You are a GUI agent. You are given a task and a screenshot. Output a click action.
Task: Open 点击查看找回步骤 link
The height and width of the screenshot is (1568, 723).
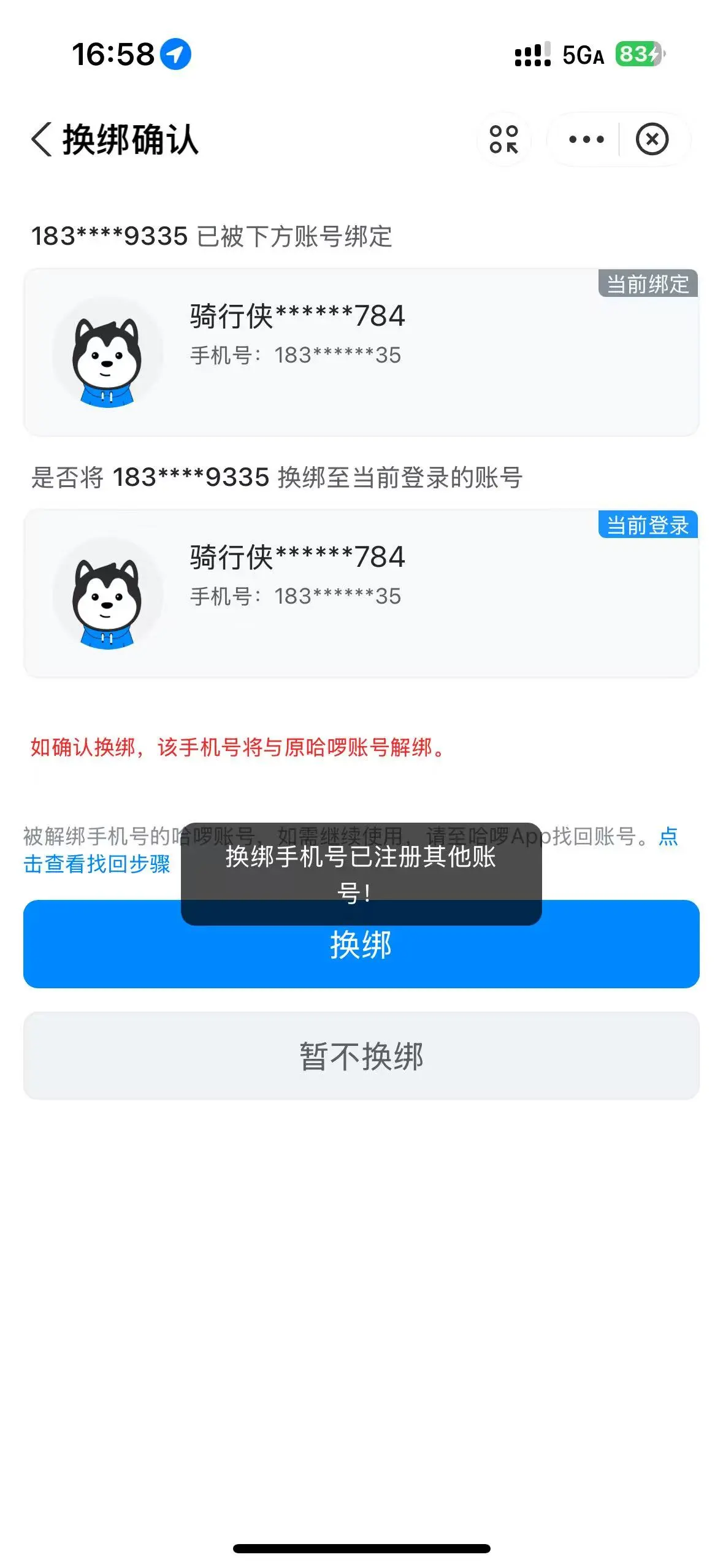point(96,864)
